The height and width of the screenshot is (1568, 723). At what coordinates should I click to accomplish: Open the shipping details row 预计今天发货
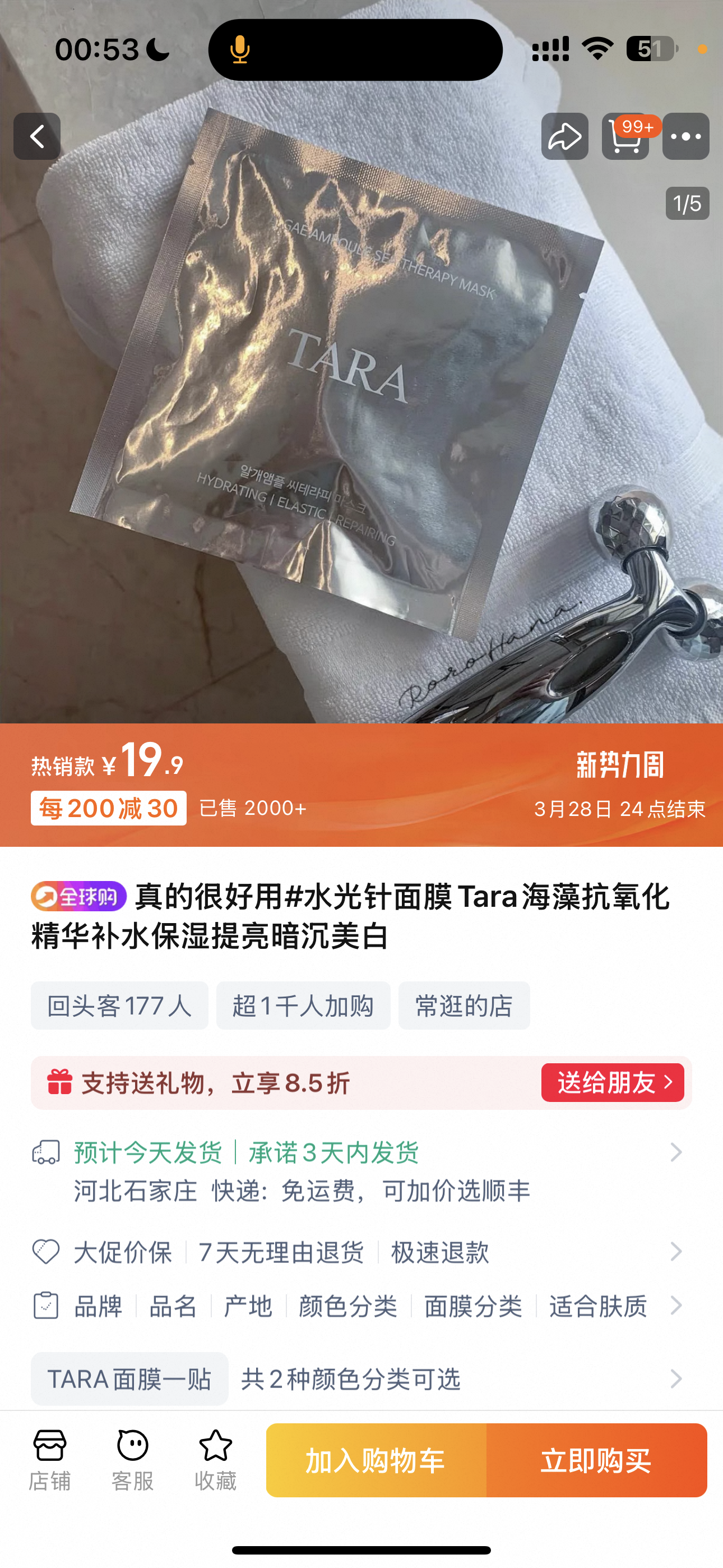click(361, 1171)
